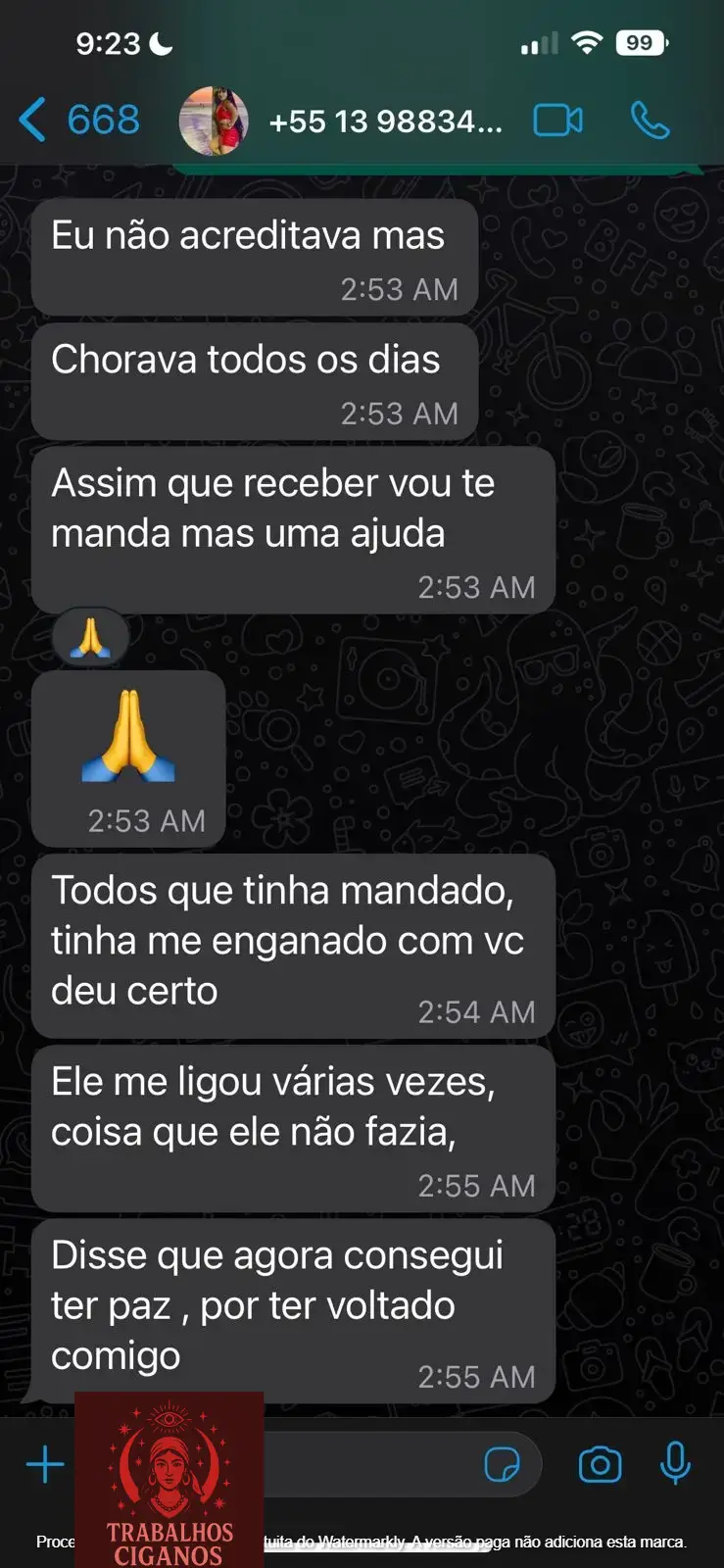The width and height of the screenshot is (724, 1568).
Task: Start a video call with this contact
Action: [557, 121]
